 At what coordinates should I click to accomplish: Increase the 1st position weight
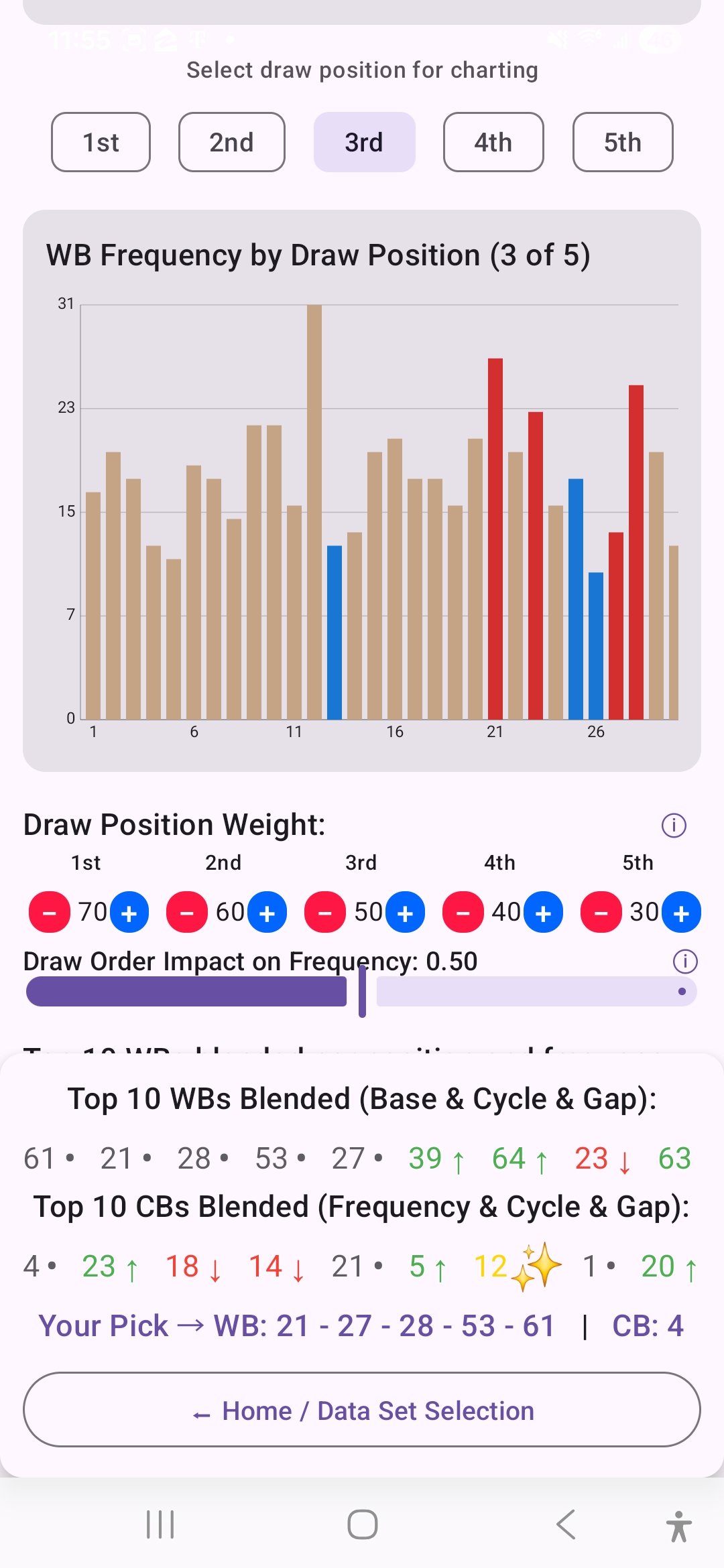click(129, 913)
